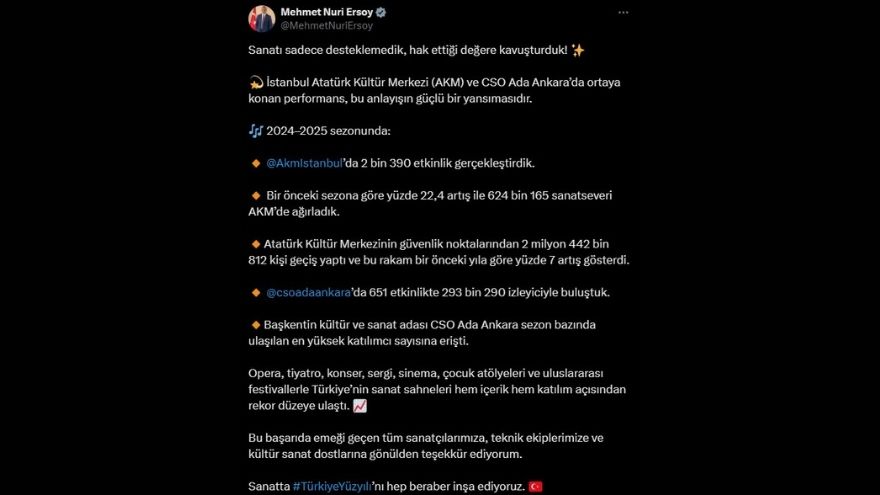This screenshot has height=495, width=880.
Task: Open the post's overflow menu
Action: [x=623, y=13]
